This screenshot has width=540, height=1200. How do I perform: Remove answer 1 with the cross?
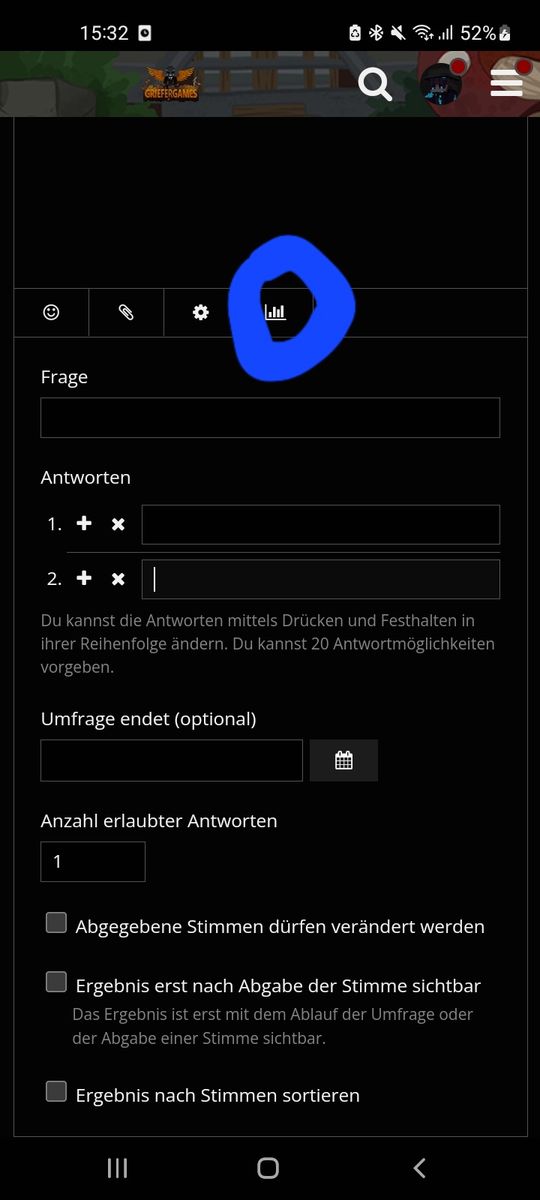coord(118,523)
